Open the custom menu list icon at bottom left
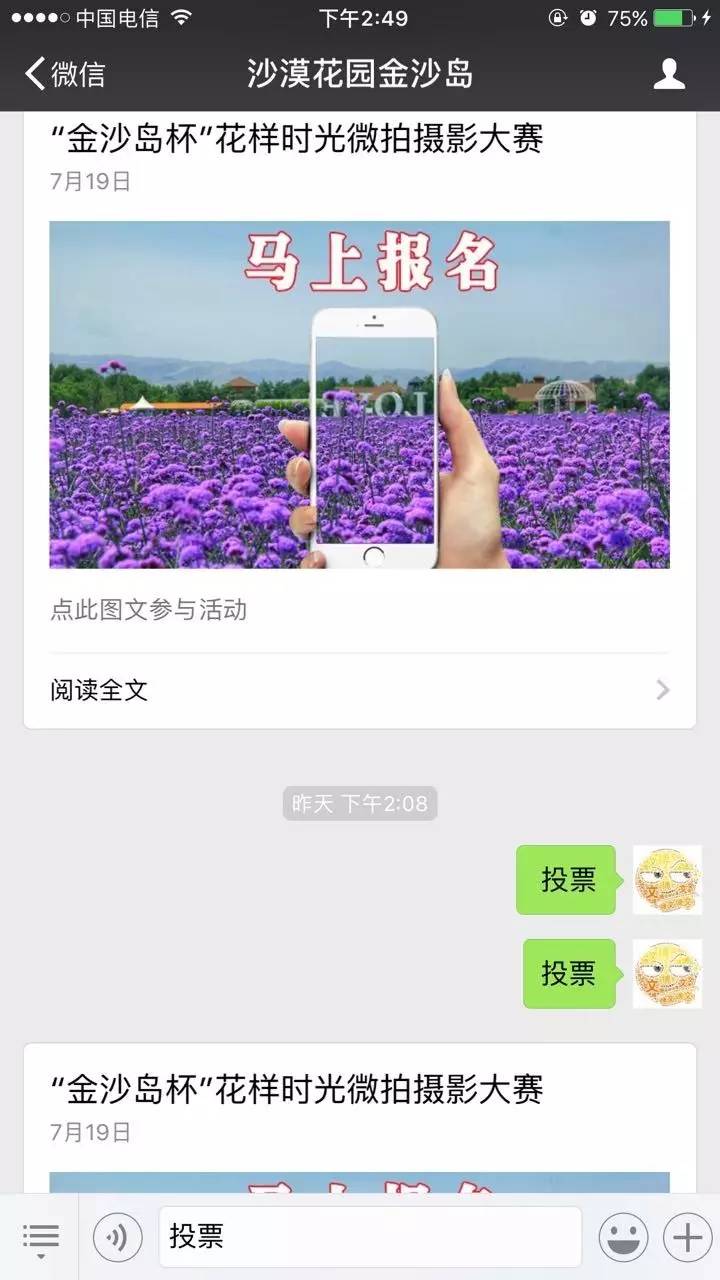 [x=40, y=1237]
